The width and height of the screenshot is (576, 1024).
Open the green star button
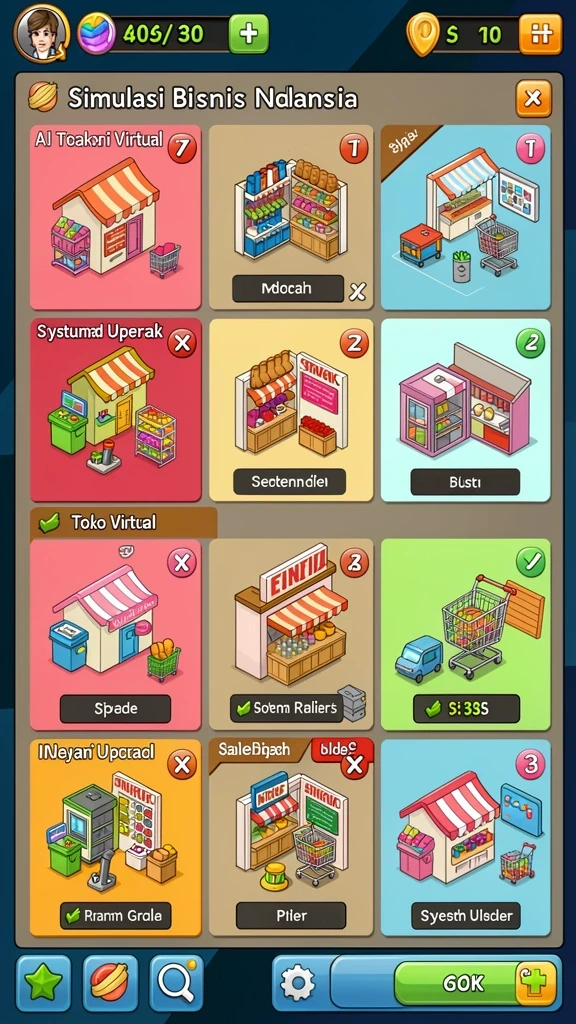[x=44, y=983]
